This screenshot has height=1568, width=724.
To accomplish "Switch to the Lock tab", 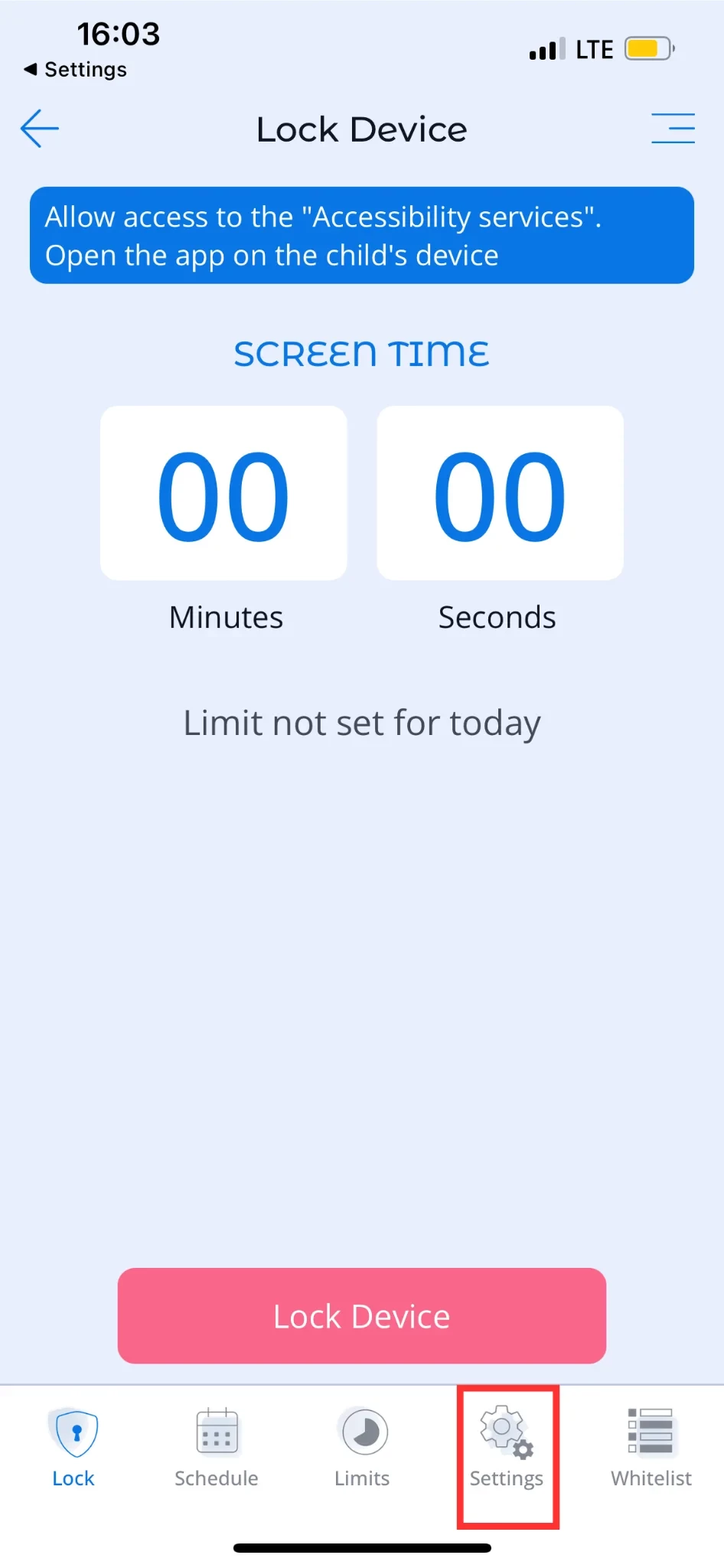I will (x=73, y=1445).
